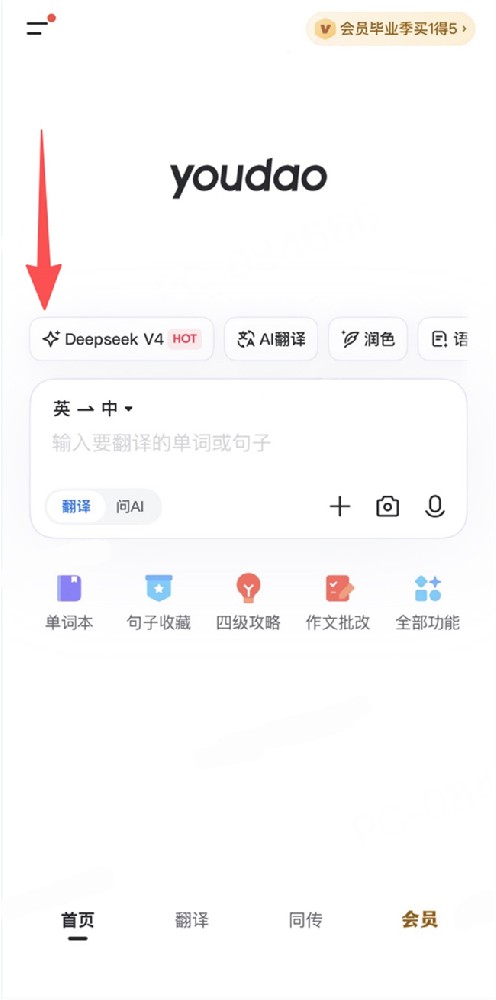Switch to the 翻译 bottom tab
The width and height of the screenshot is (496, 1000).
[191, 920]
